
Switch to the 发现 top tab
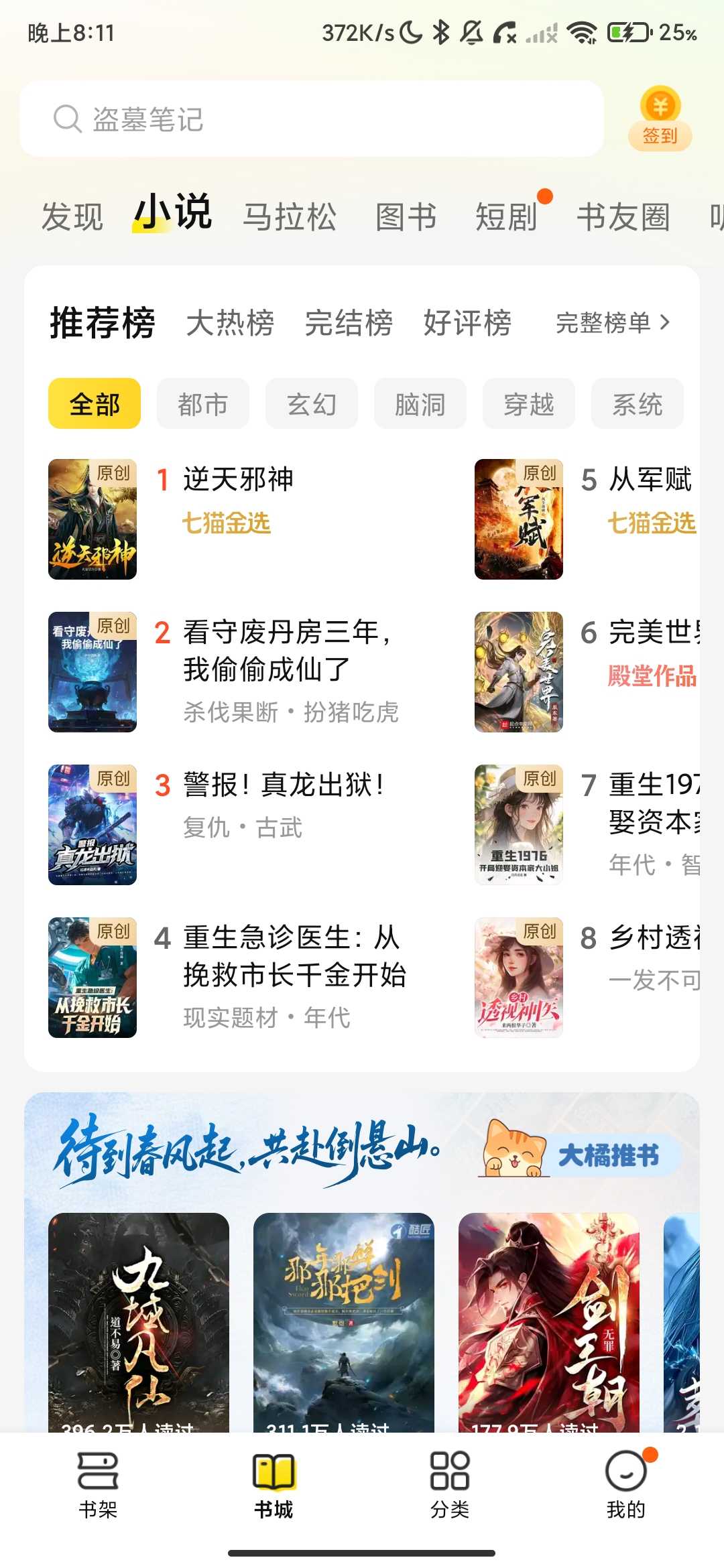click(72, 217)
